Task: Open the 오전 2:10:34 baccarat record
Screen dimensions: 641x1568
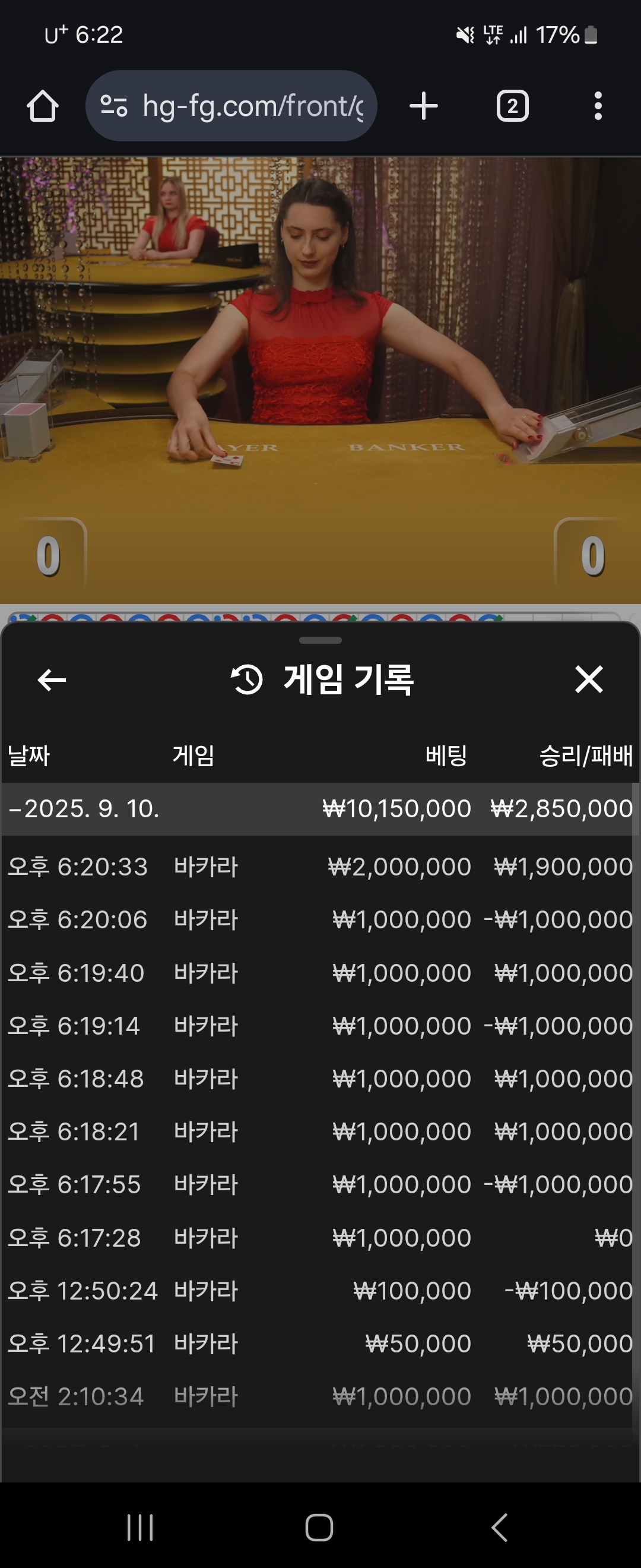Action: coord(320,1396)
